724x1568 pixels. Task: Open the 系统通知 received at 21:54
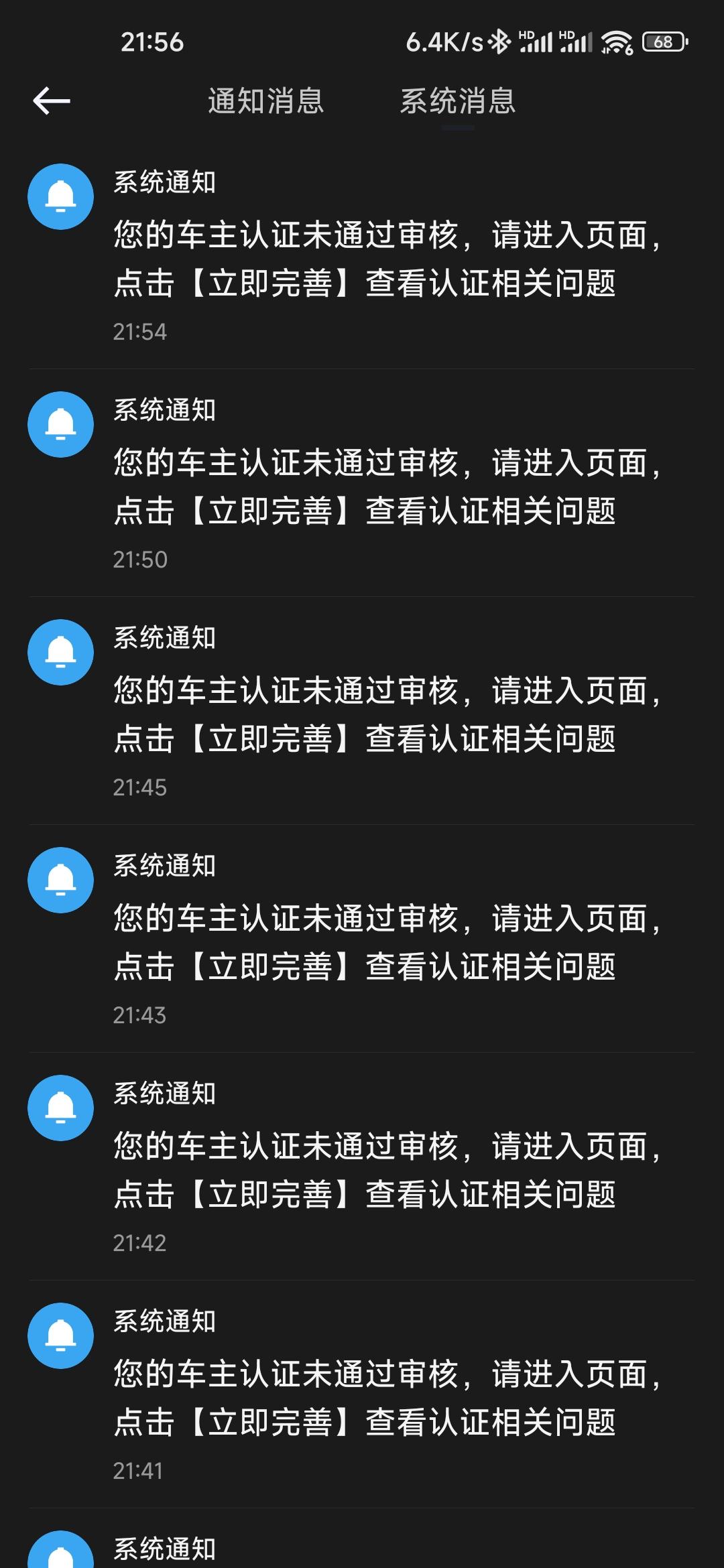362,255
